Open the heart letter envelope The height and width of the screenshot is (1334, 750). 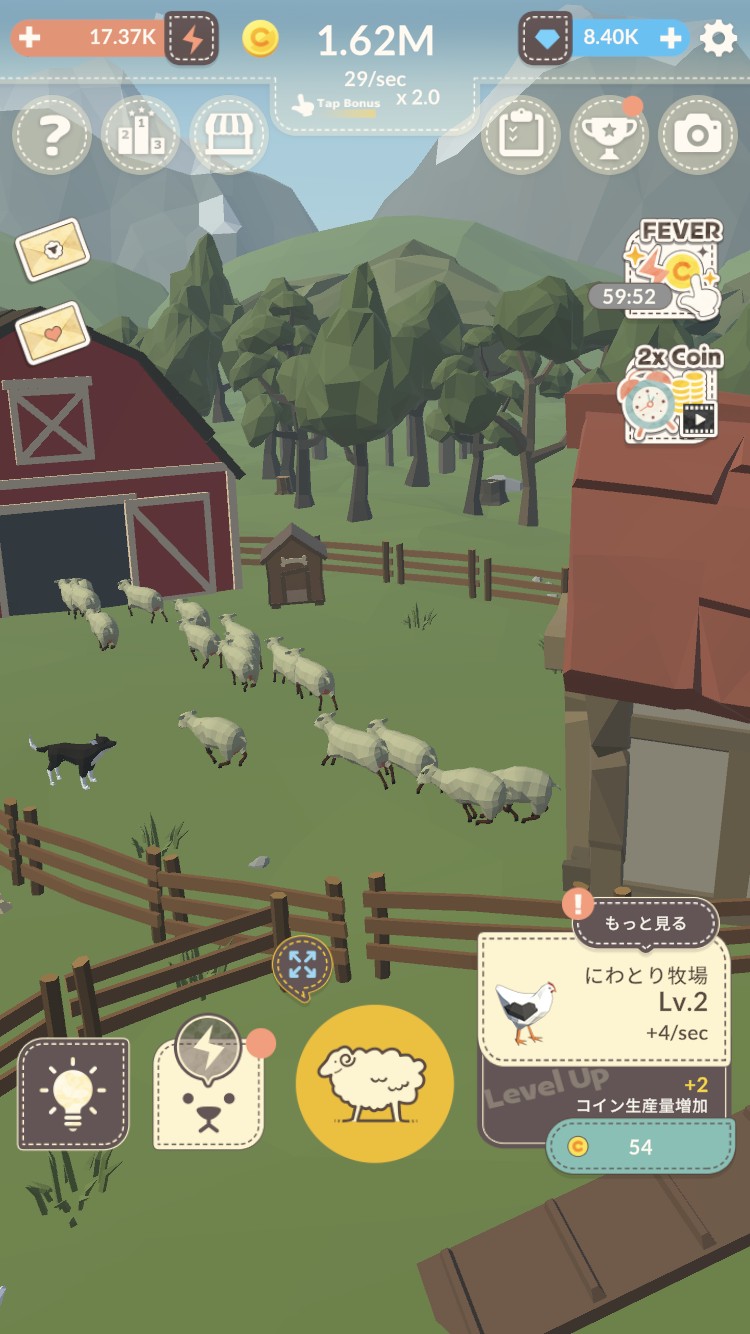click(x=51, y=332)
